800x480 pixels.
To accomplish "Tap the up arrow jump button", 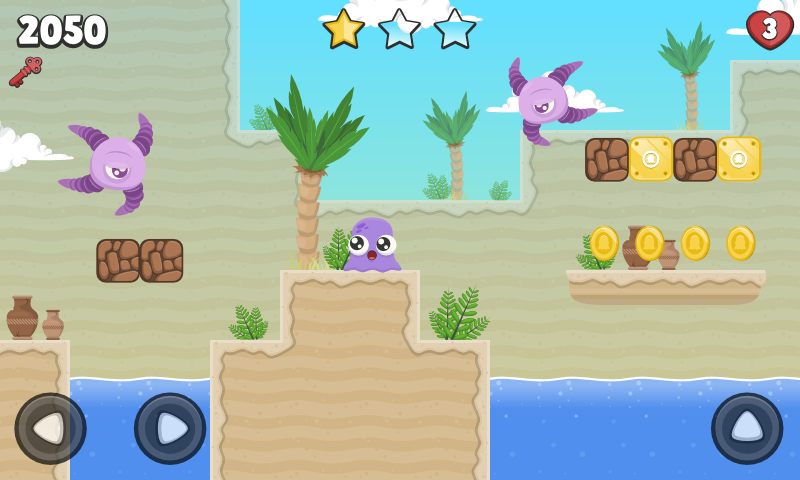I will (x=747, y=428).
